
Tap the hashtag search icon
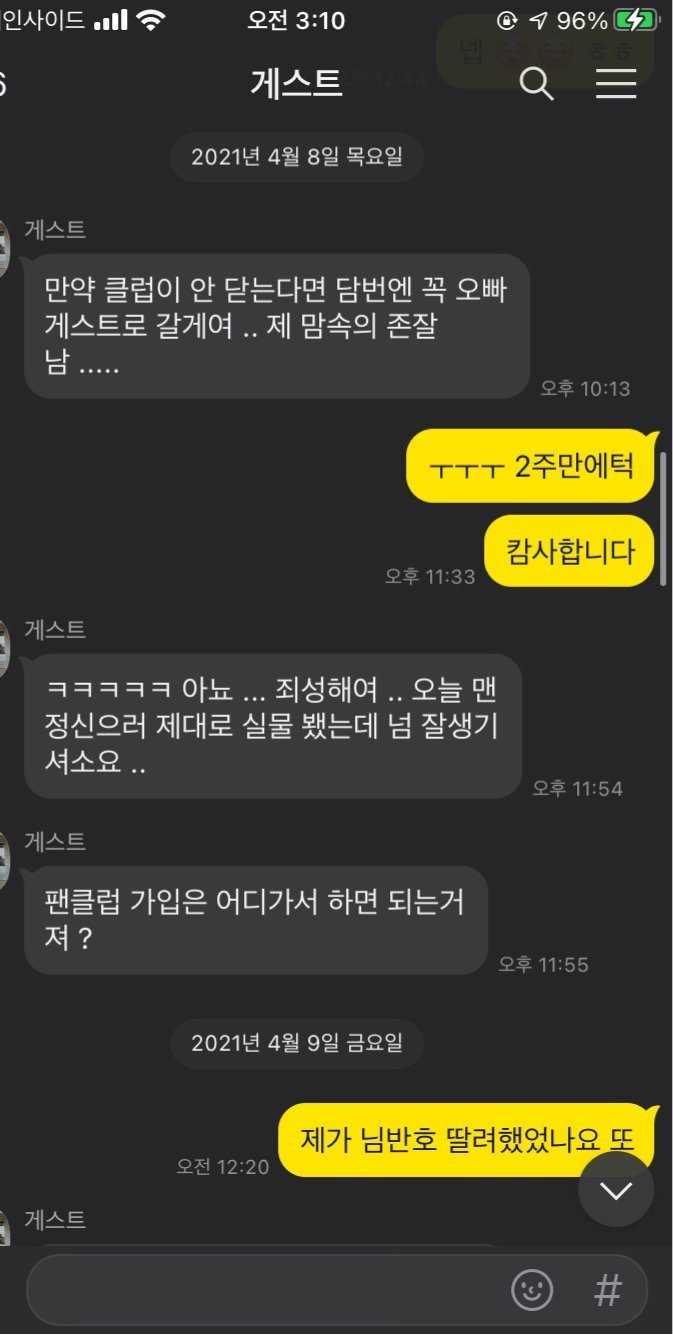[607, 1290]
